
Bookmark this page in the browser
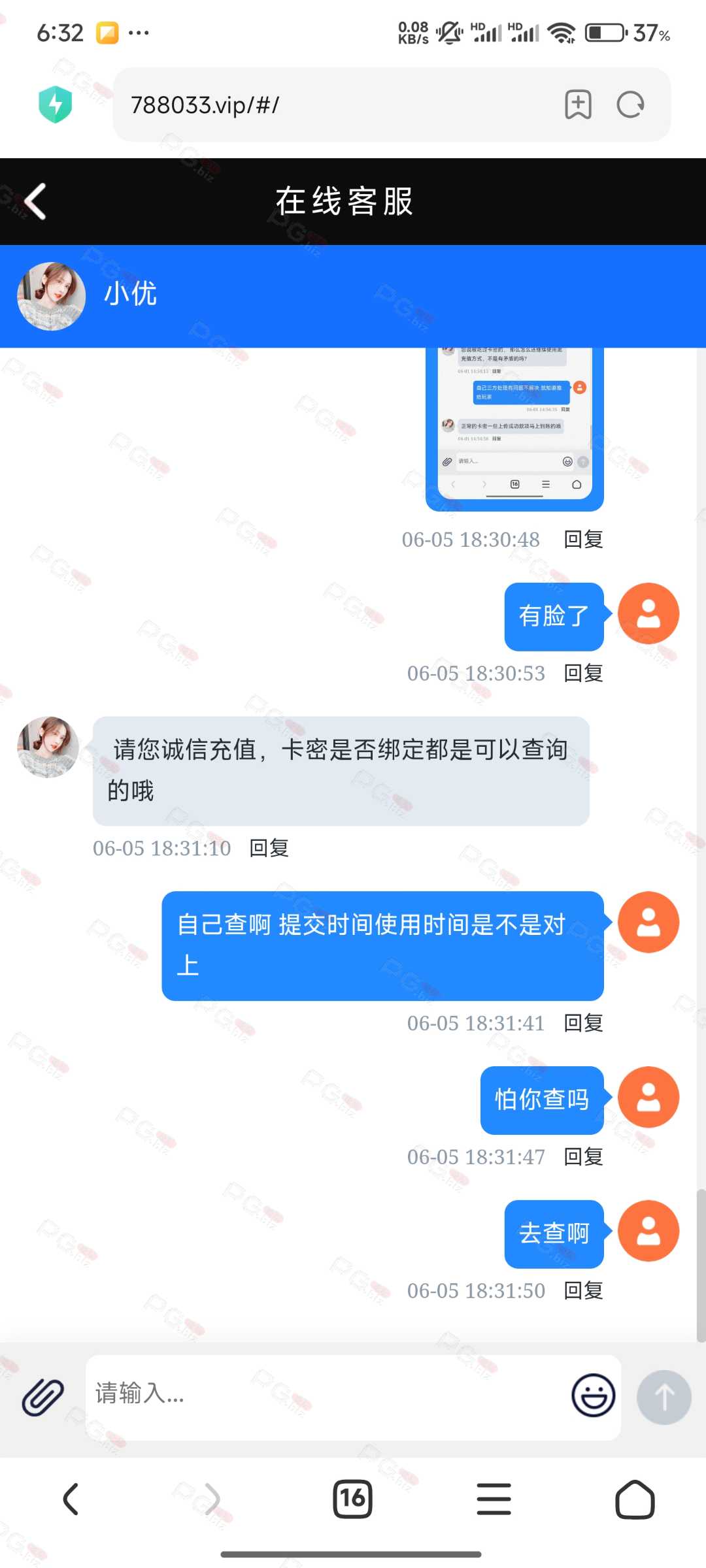tap(578, 105)
